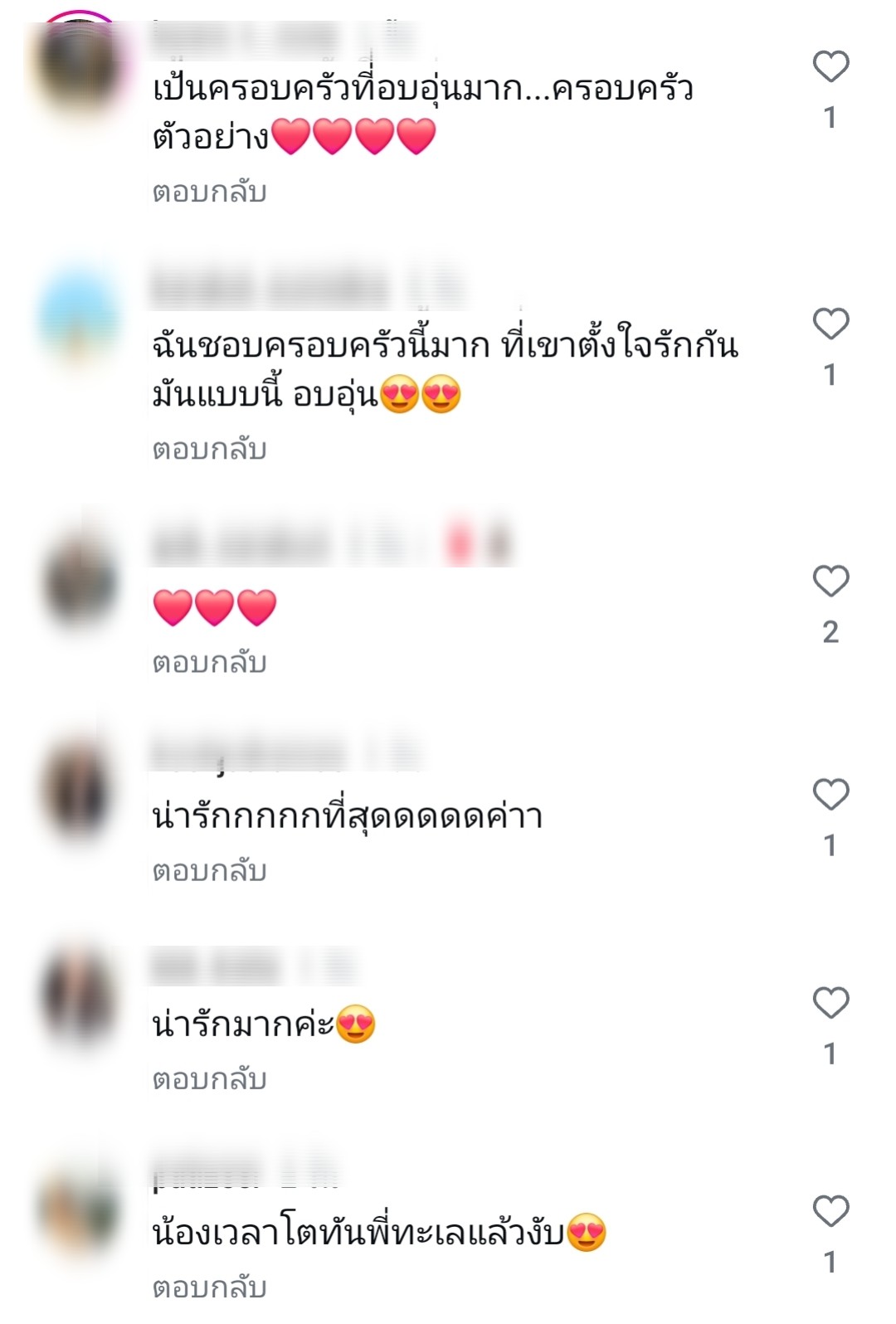The width and height of the screenshot is (896, 1324).
Task: Reply to the three hearts comment
Action: (209, 663)
